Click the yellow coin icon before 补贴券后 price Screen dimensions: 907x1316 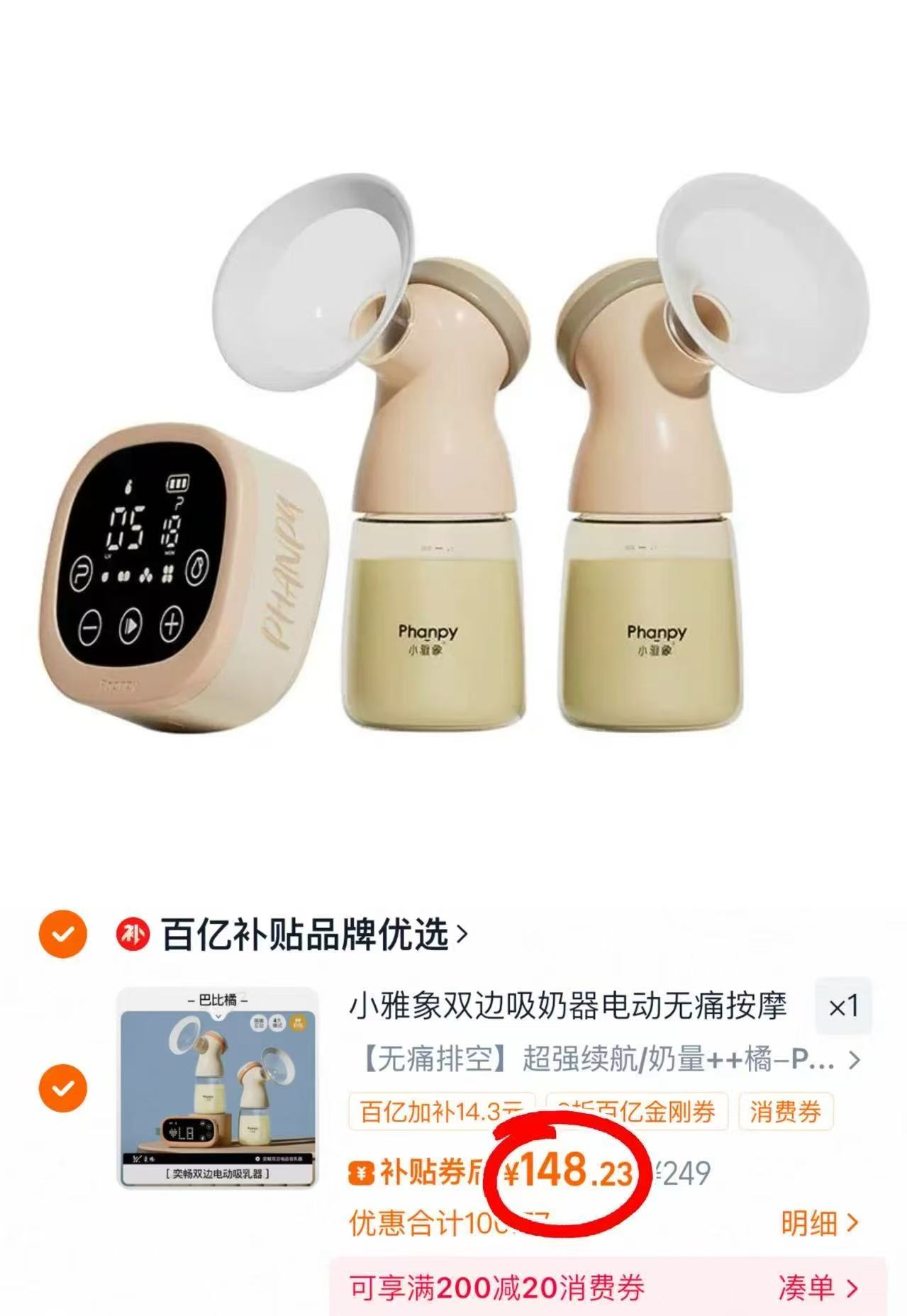(361, 1172)
